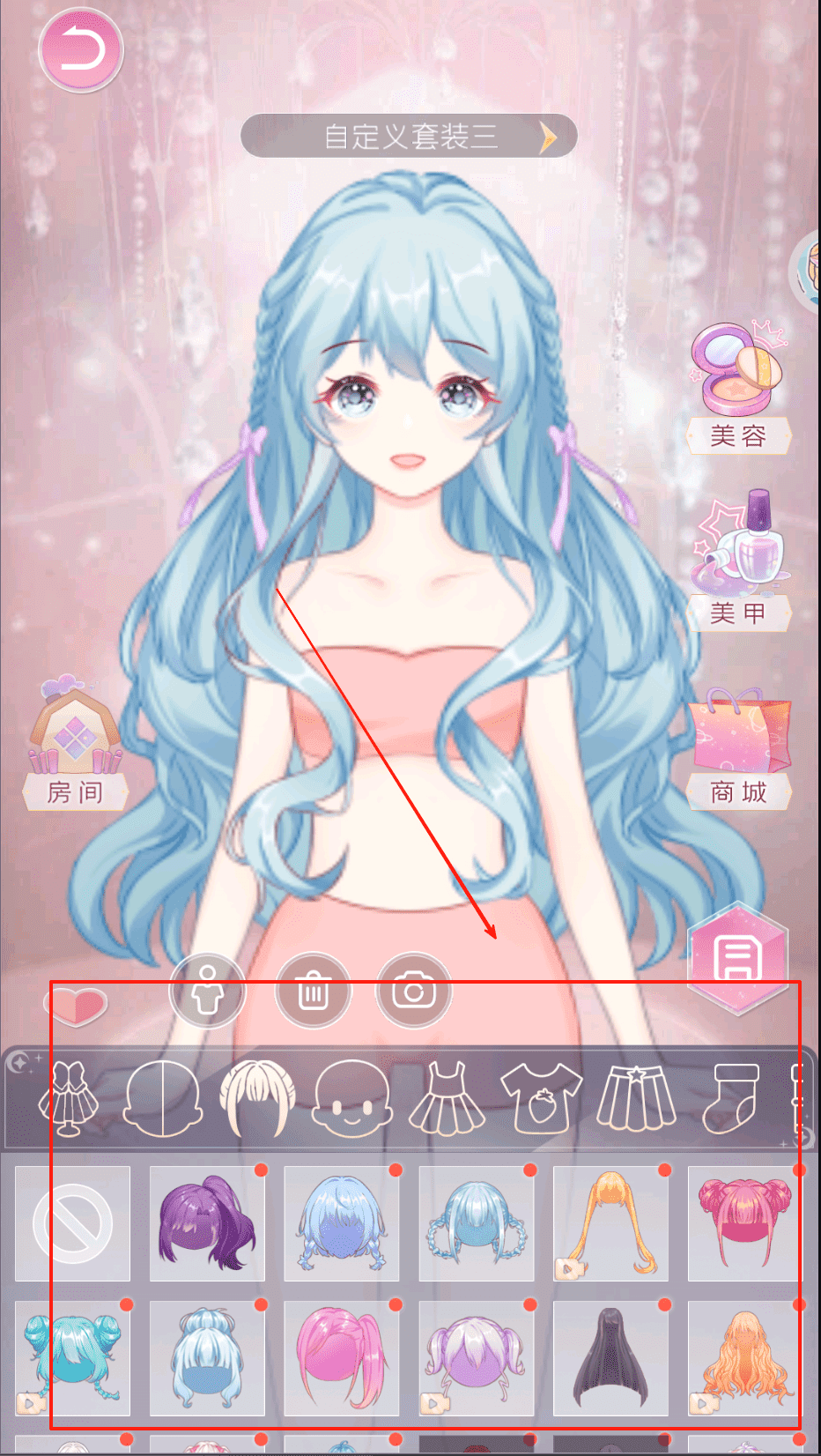This screenshot has width=821, height=1456.
Task: Tap the character body silhouette icon
Action: [x=207, y=992]
